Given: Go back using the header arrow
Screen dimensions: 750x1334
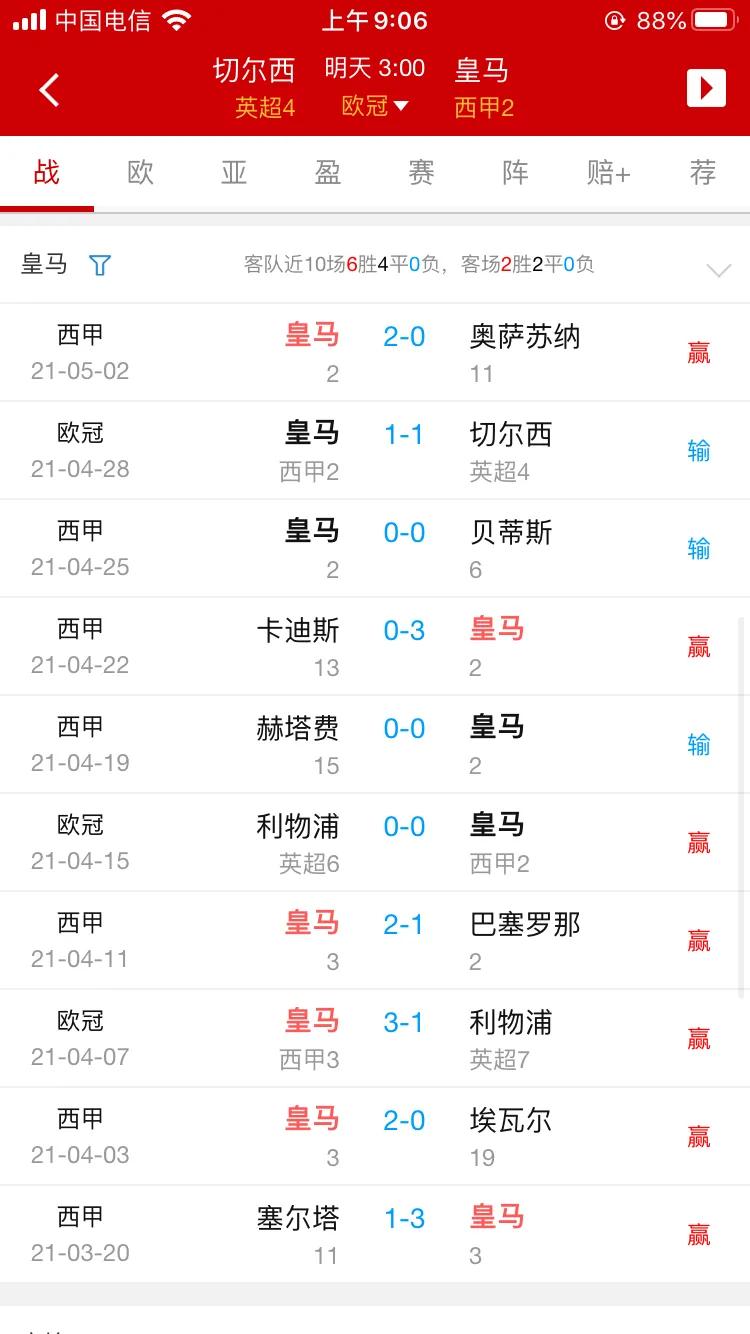Looking at the screenshot, I should (49, 90).
